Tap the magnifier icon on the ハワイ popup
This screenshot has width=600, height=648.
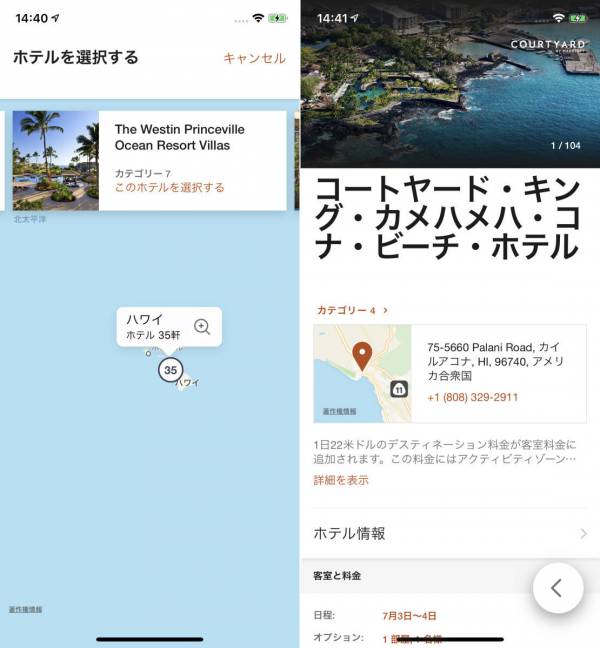point(202,327)
